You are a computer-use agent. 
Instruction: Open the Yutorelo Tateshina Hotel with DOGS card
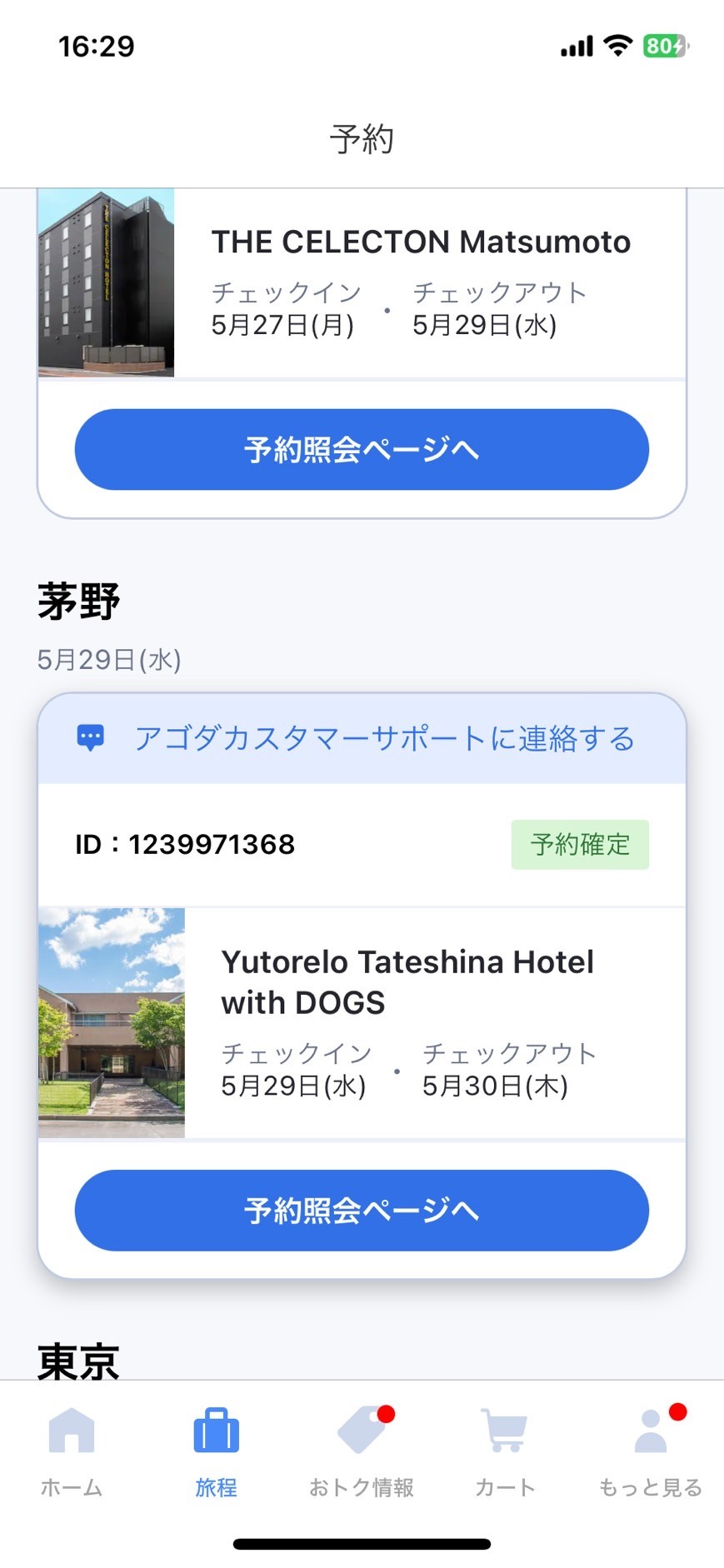click(x=362, y=1022)
